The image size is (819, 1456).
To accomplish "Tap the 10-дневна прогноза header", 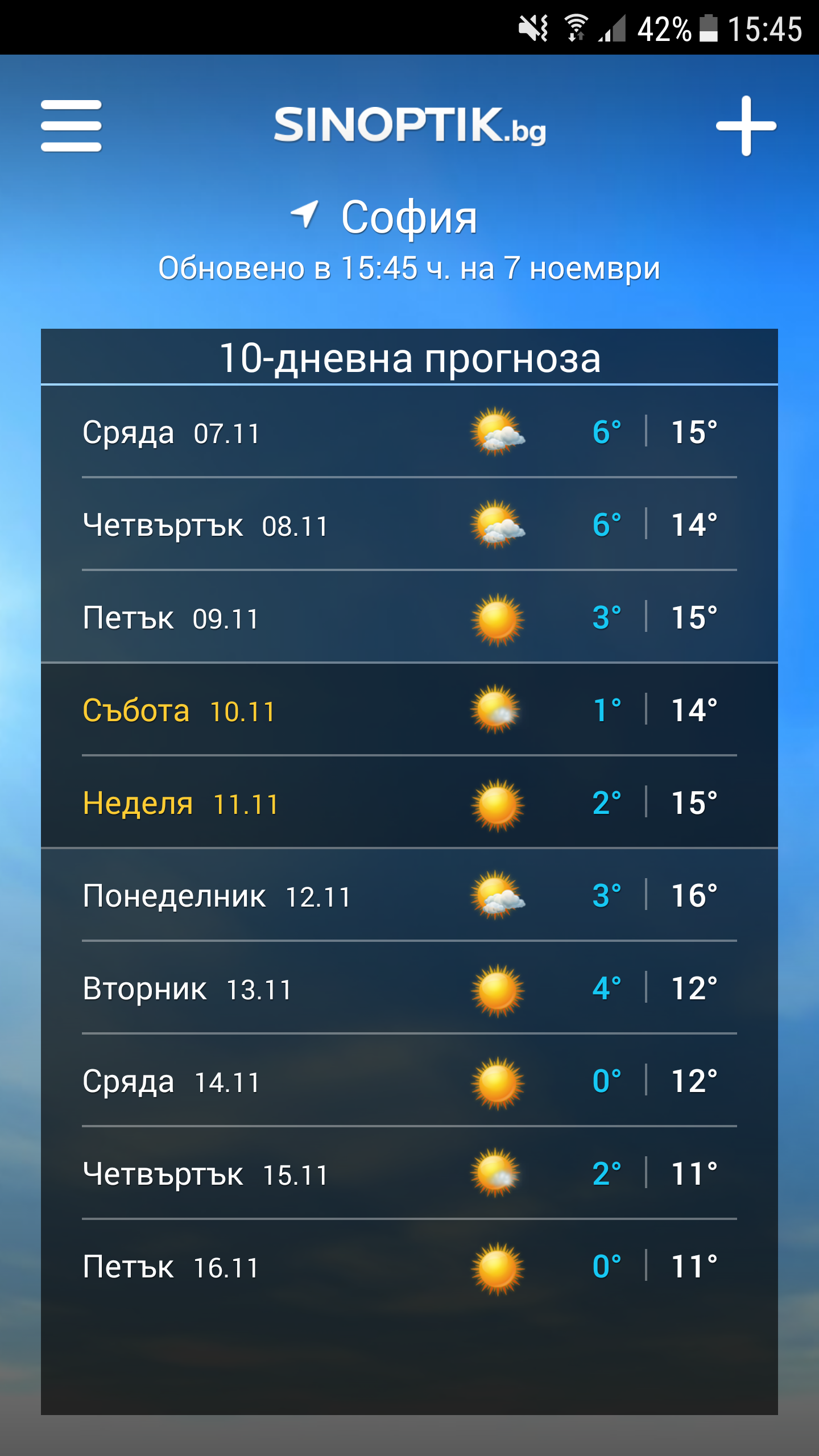I will (409, 358).
